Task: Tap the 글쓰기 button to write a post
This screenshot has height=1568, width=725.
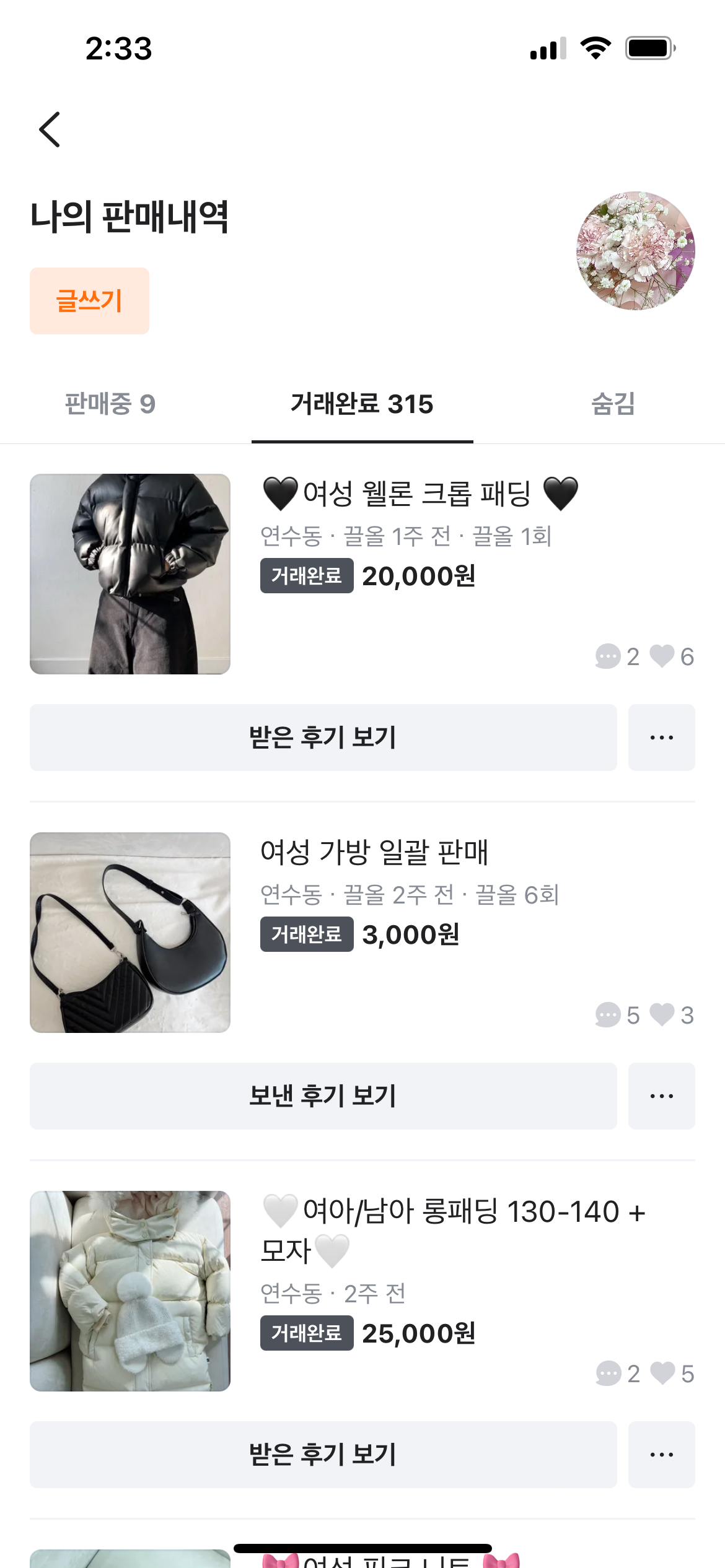Action: tap(89, 301)
